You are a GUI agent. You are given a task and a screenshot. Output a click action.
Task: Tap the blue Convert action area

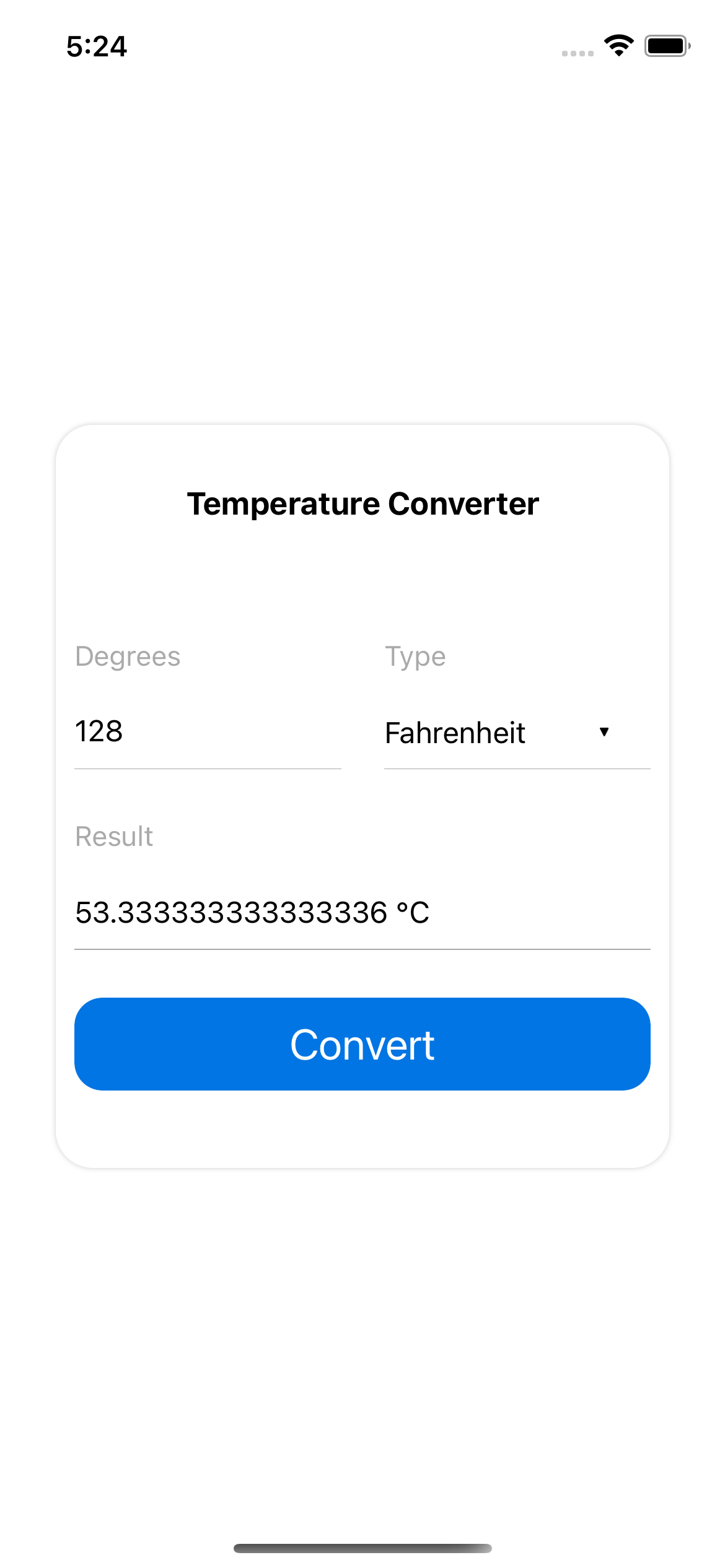click(x=362, y=1043)
